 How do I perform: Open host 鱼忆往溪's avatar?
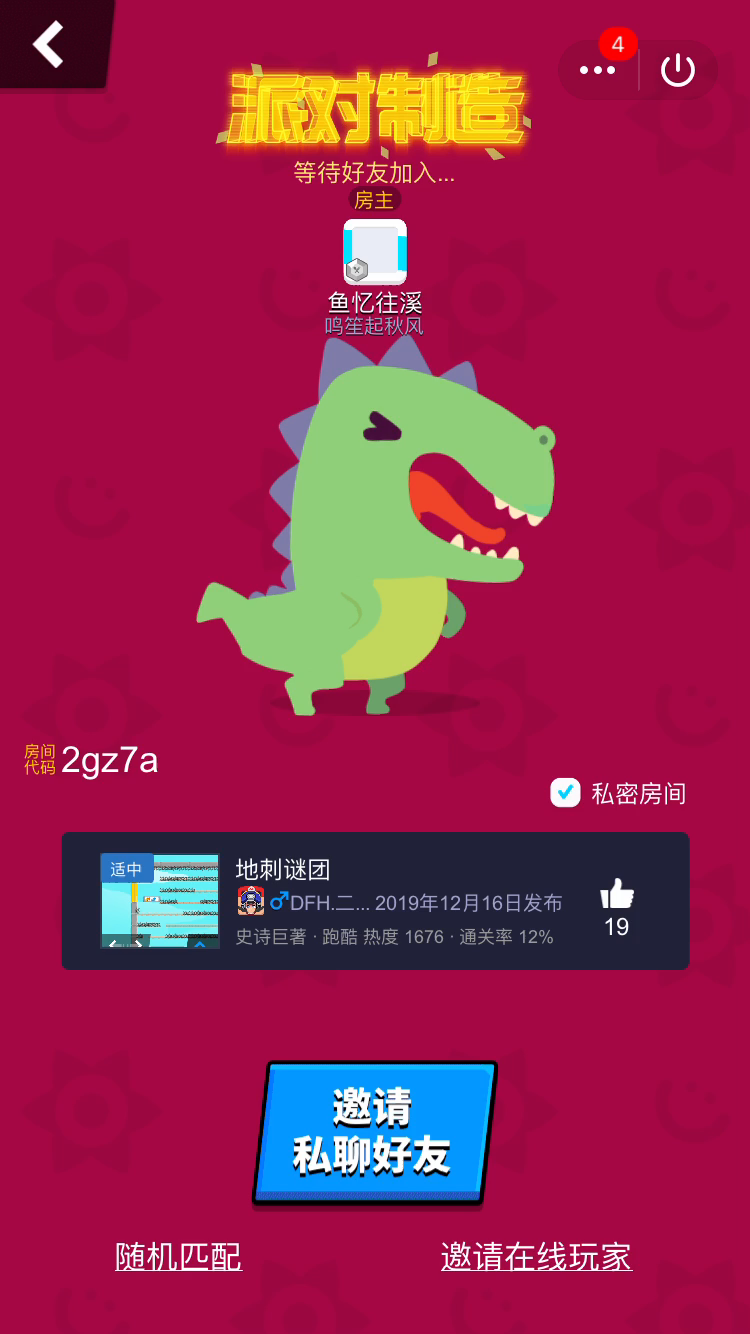375,252
